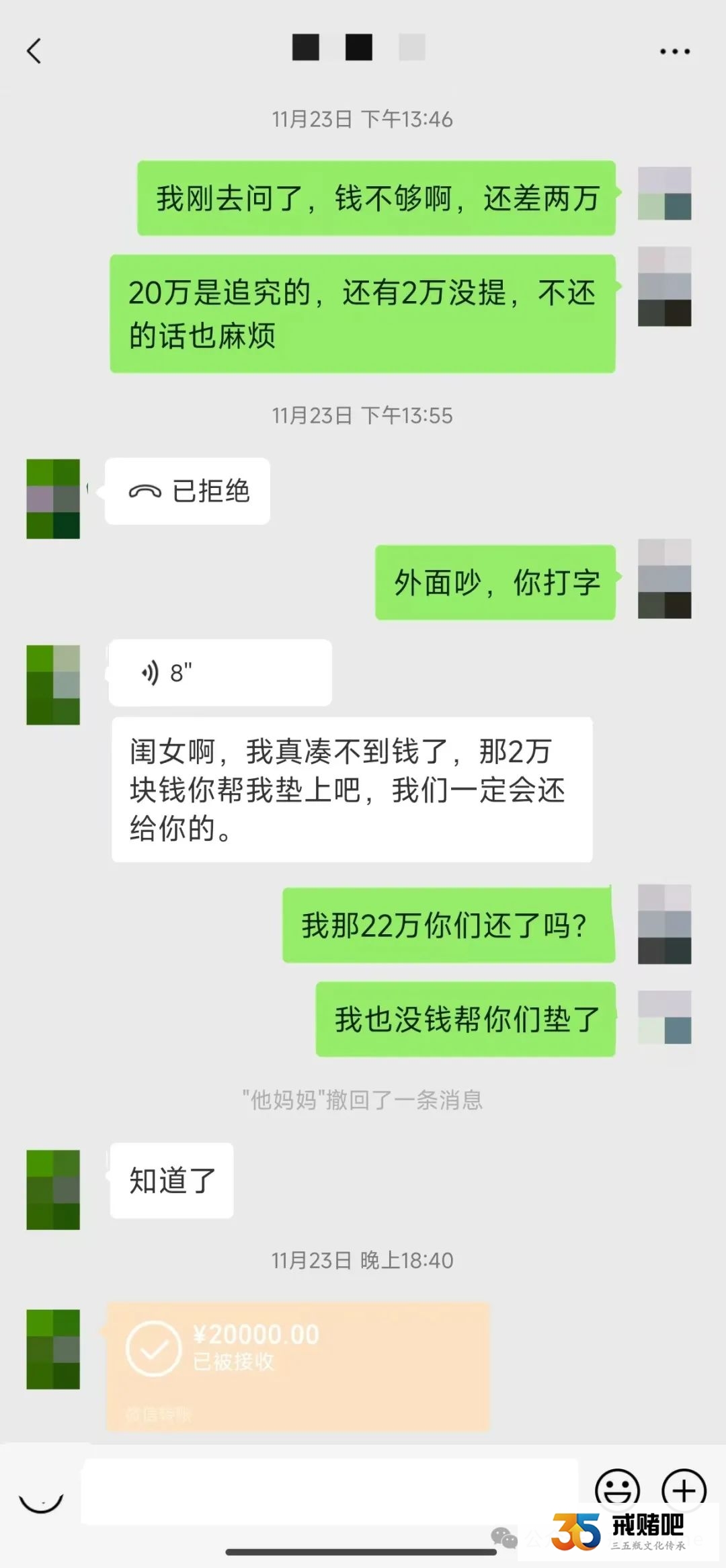Open the chat's three-dot options menu
Screen dimensions: 726x1568
click(x=674, y=51)
